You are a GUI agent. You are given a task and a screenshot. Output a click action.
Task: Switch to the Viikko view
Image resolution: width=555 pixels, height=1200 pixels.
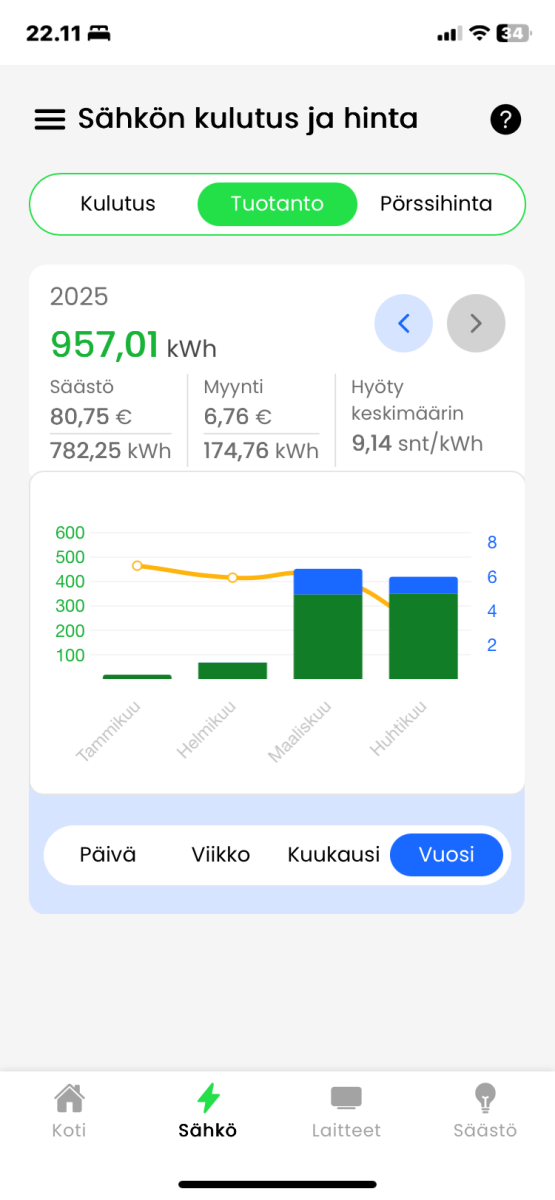click(221, 855)
